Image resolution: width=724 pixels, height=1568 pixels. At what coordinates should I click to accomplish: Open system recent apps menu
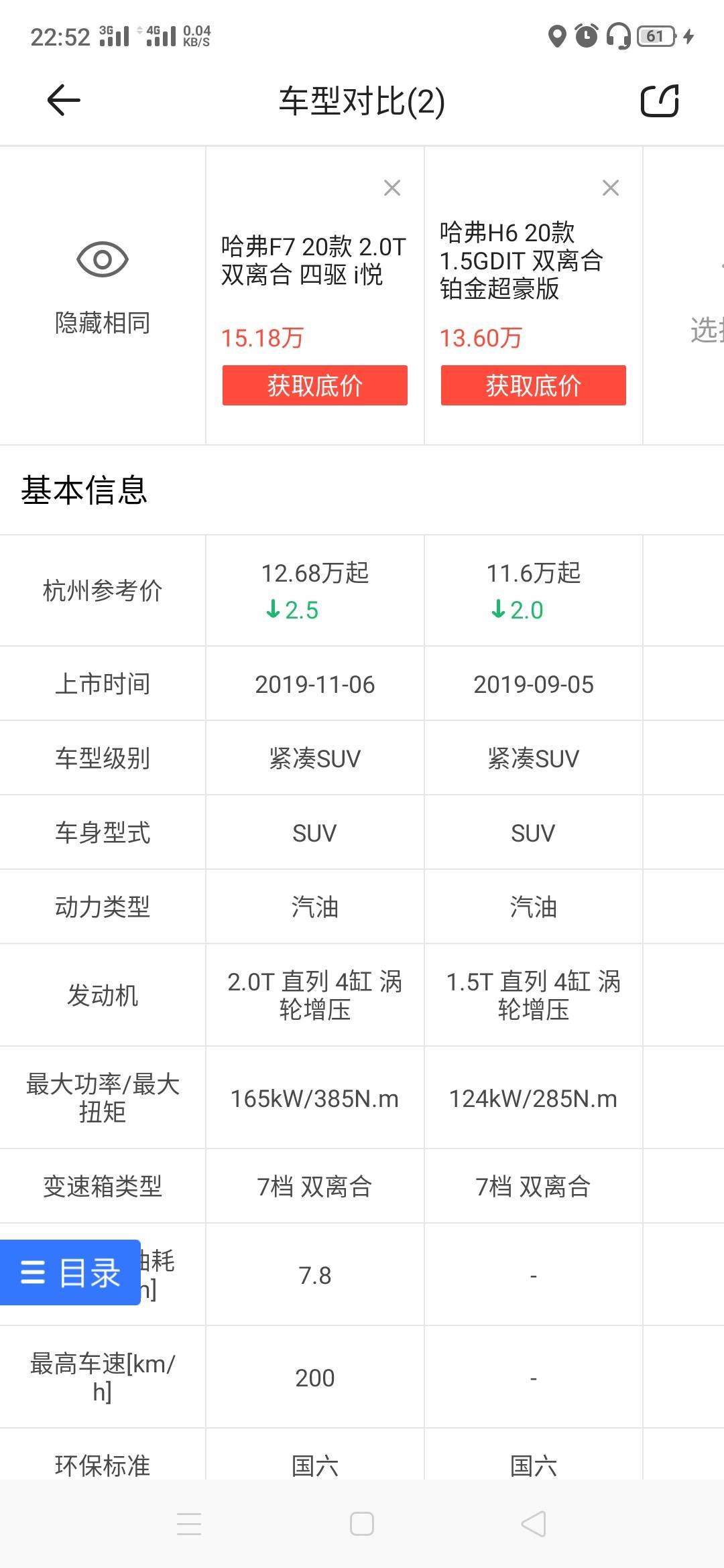[189, 1524]
